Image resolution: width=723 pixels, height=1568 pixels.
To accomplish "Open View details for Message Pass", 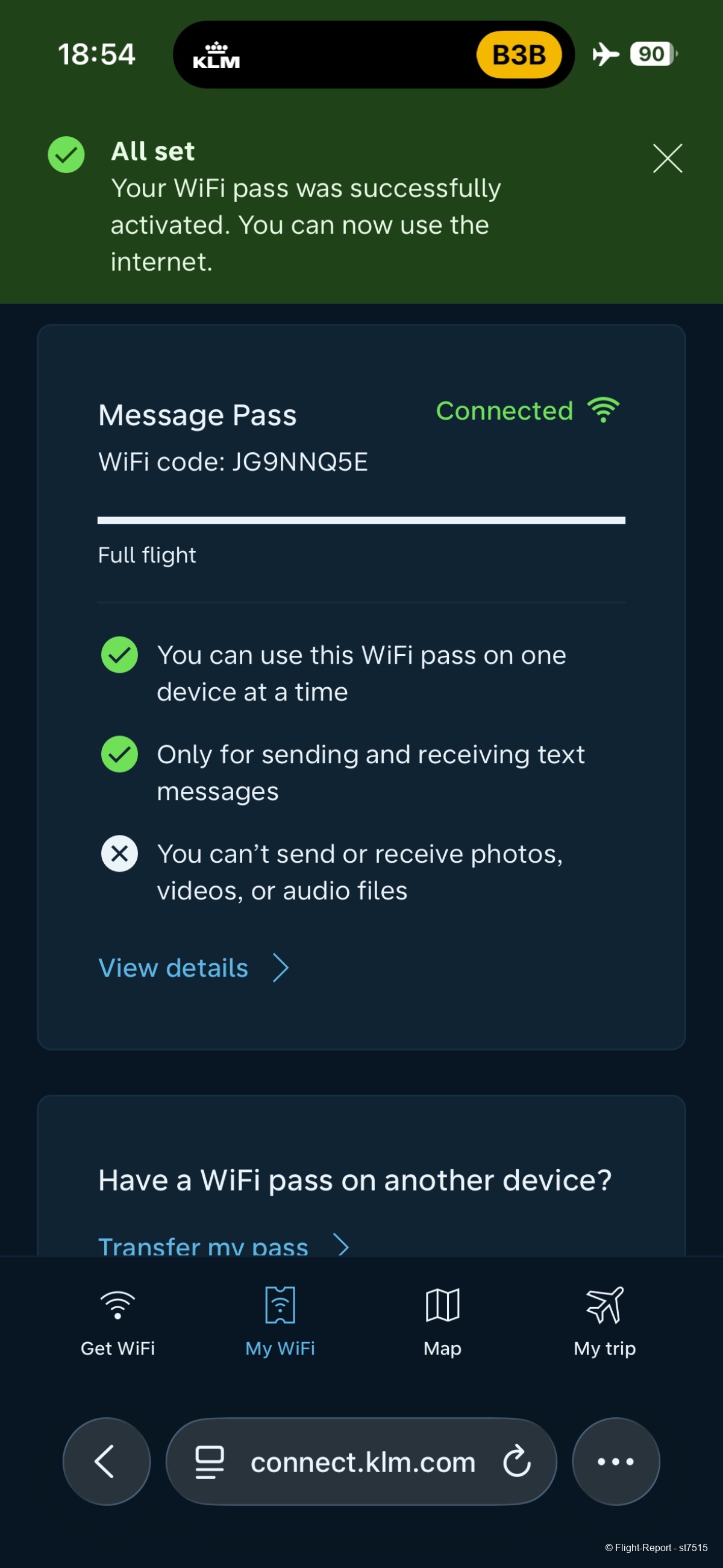I will coord(193,968).
